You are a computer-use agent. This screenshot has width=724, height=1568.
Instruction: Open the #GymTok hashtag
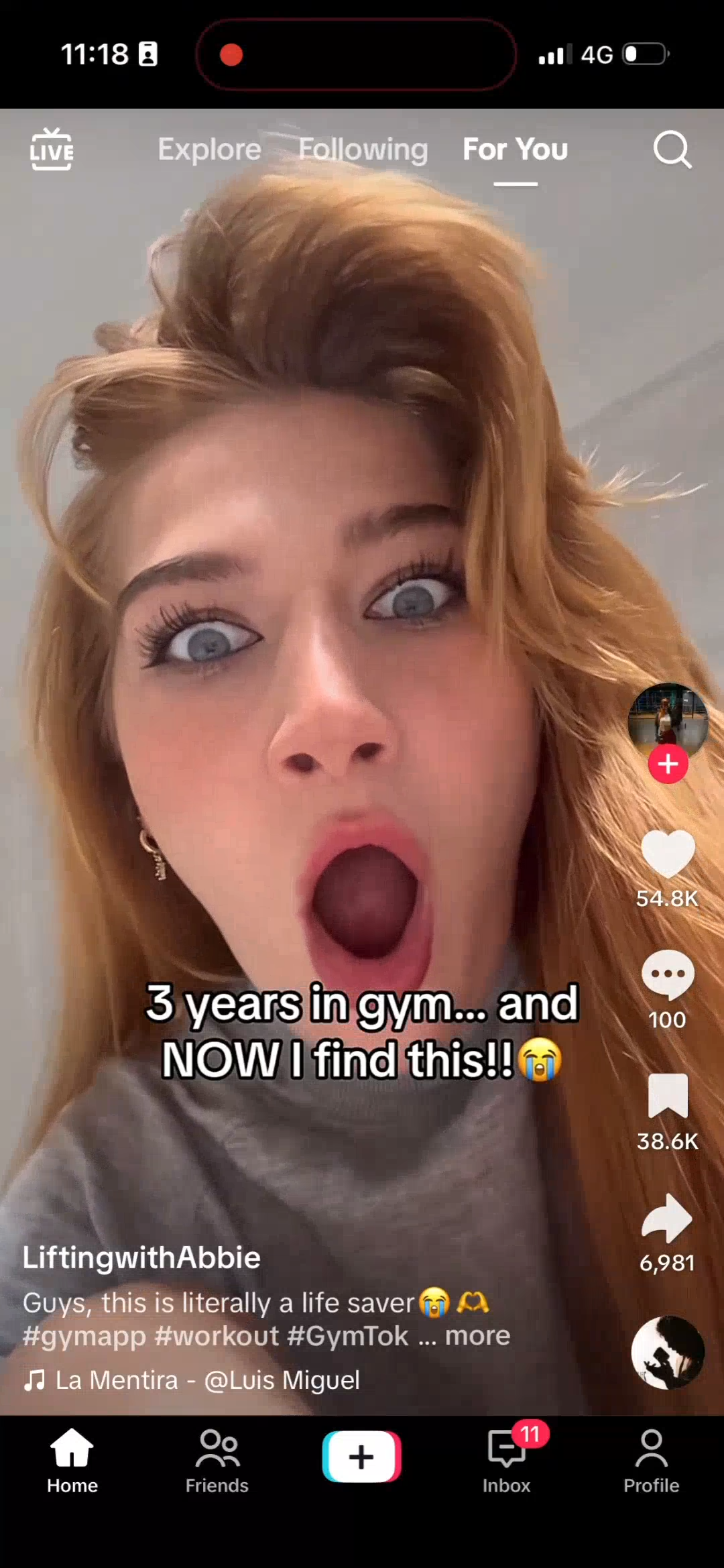coord(347,1335)
